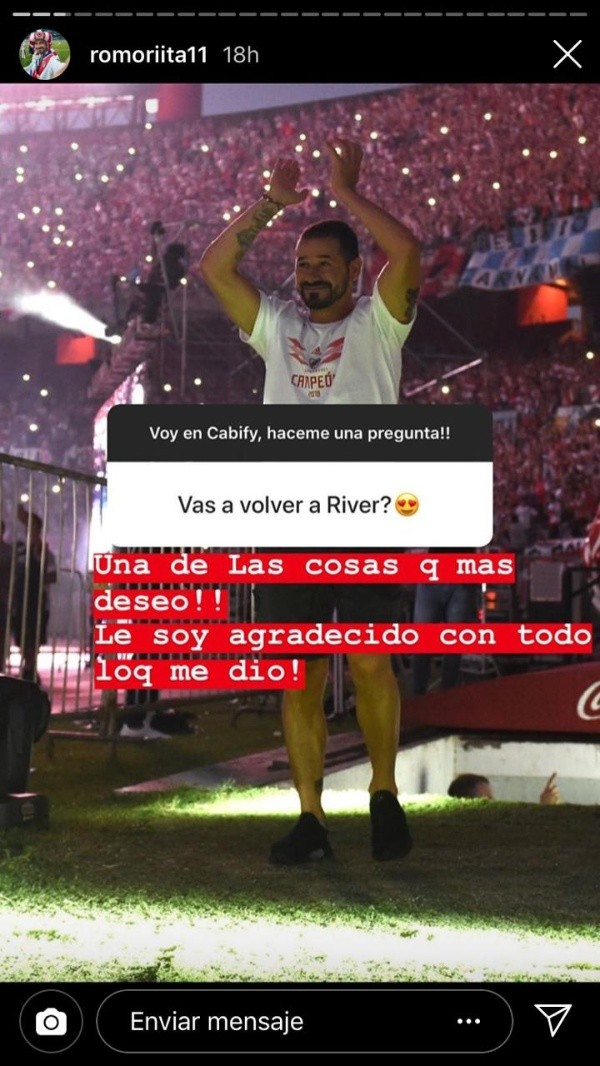
Task: Share story via paper plane icon
Action: click(x=553, y=1020)
